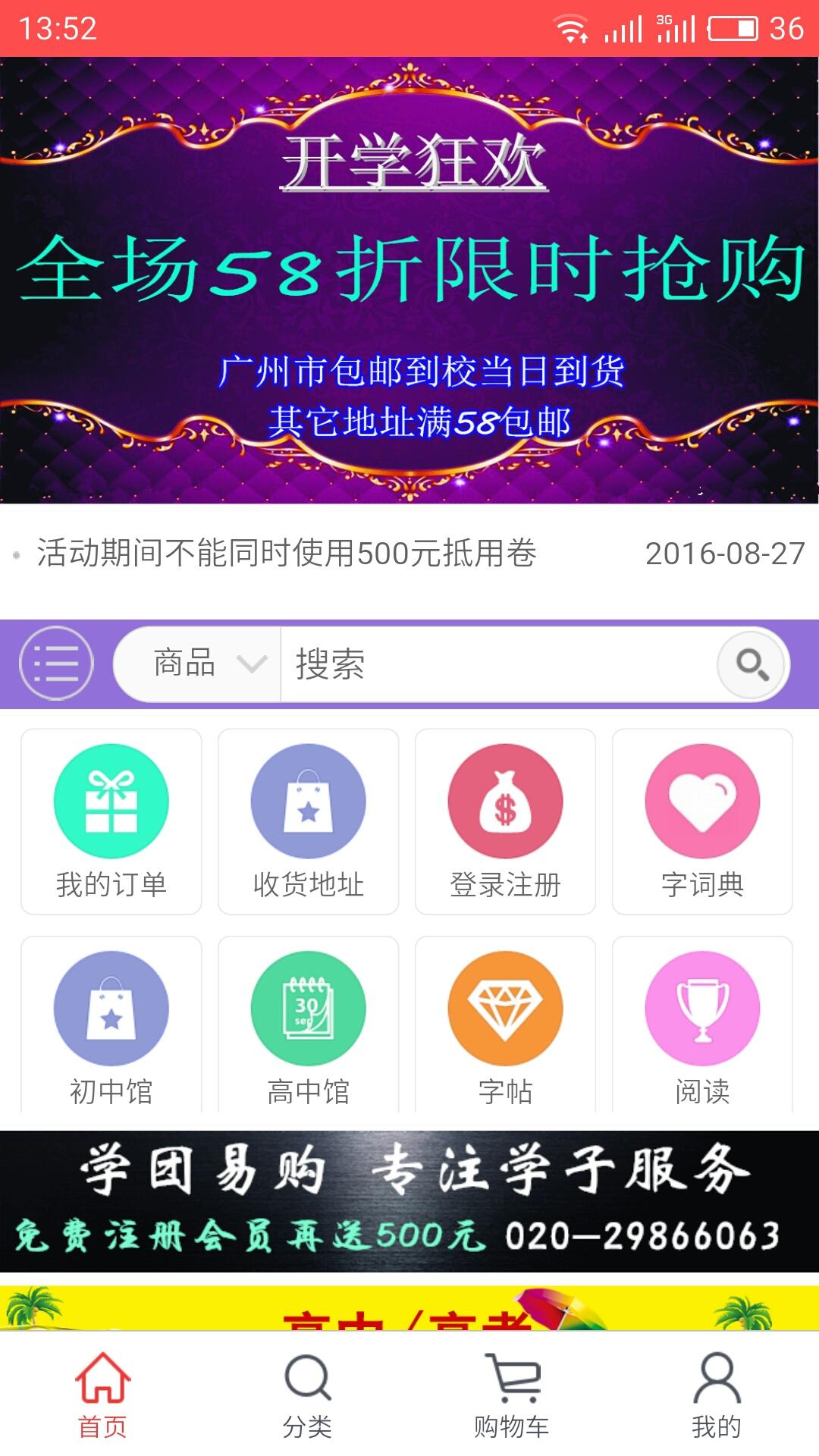
Task: Browse the 高中馆 section
Action: tap(309, 1025)
